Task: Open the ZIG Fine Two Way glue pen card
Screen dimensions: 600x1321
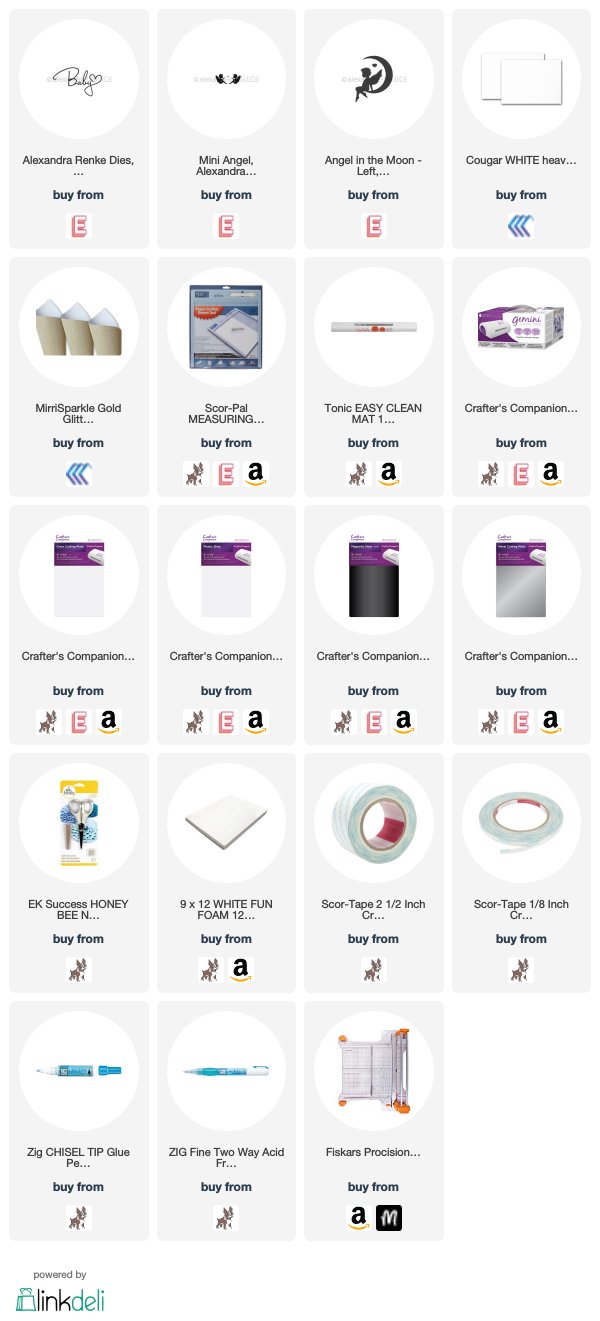Action: tap(226, 1121)
